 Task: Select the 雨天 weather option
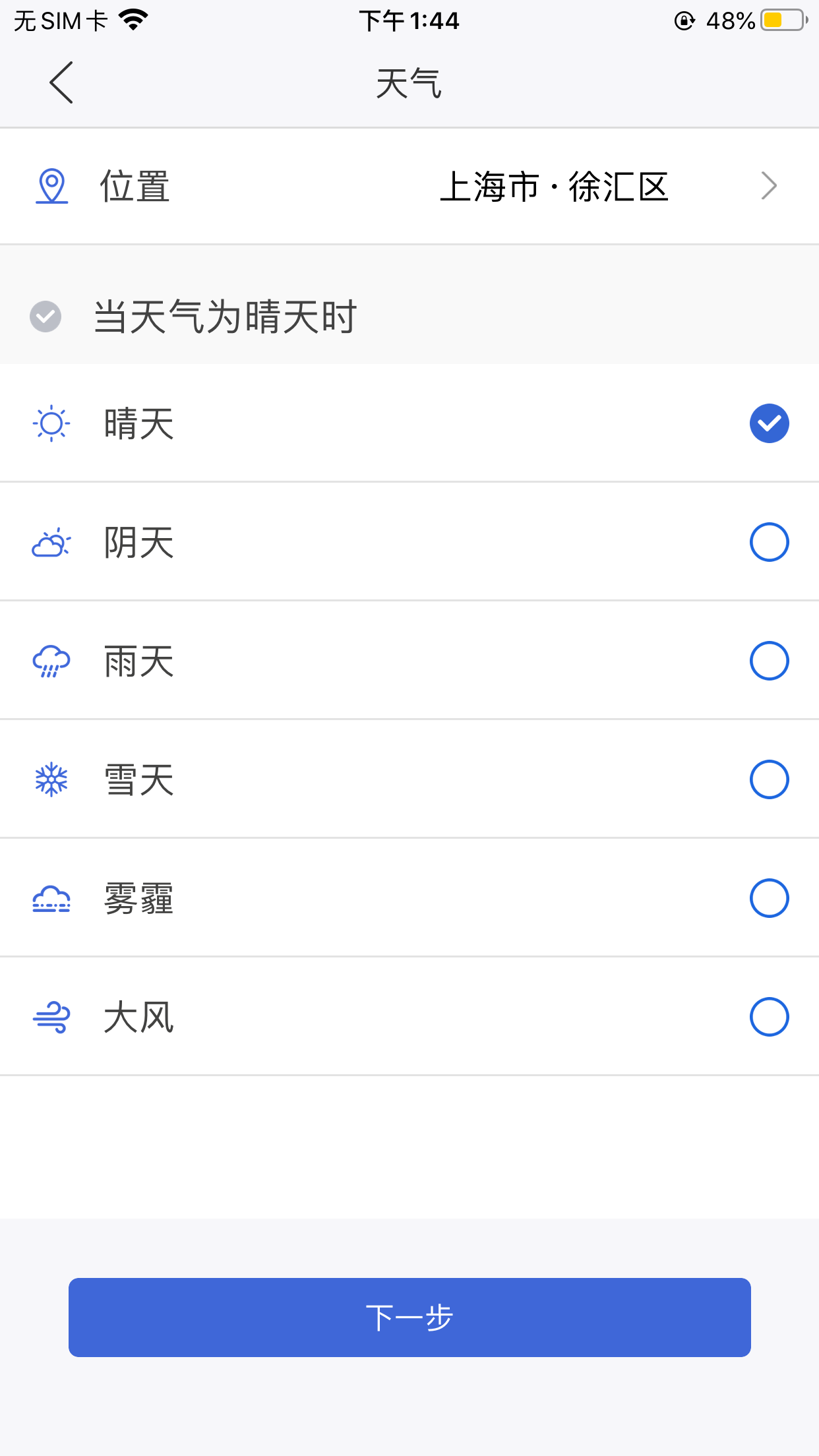click(768, 661)
